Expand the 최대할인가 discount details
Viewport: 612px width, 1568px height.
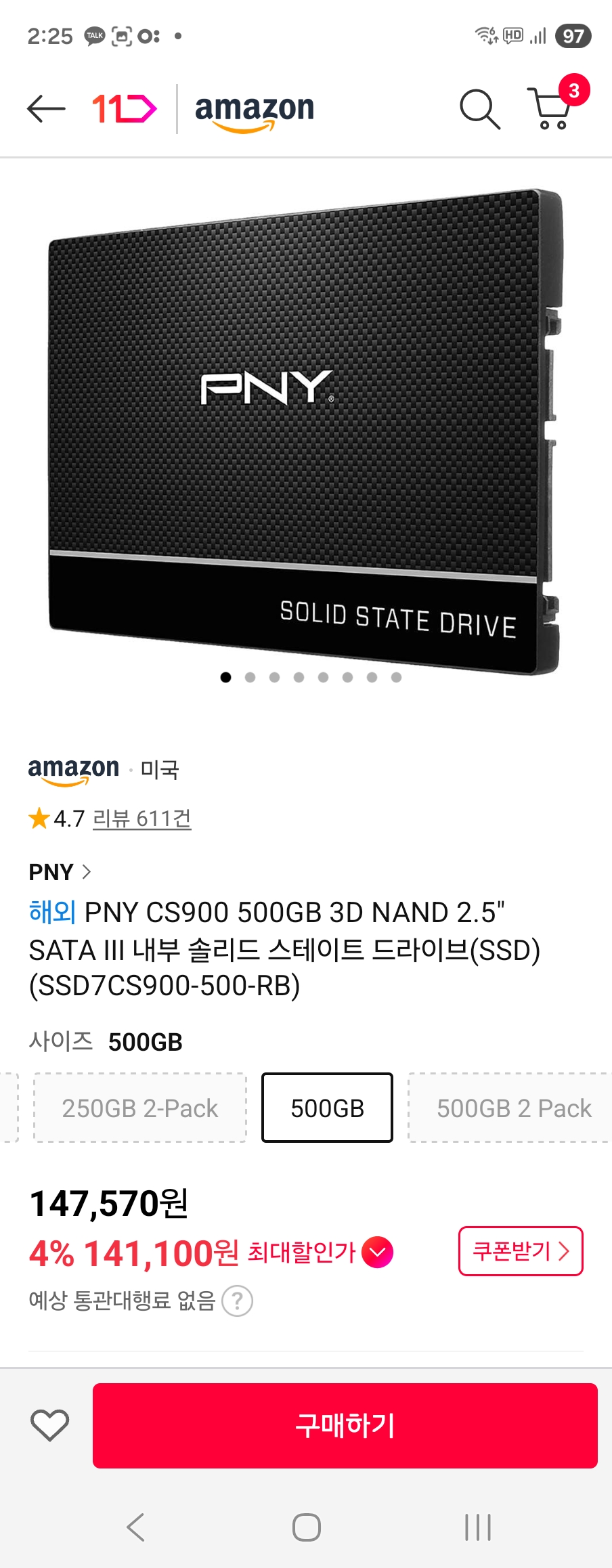[377, 1253]
